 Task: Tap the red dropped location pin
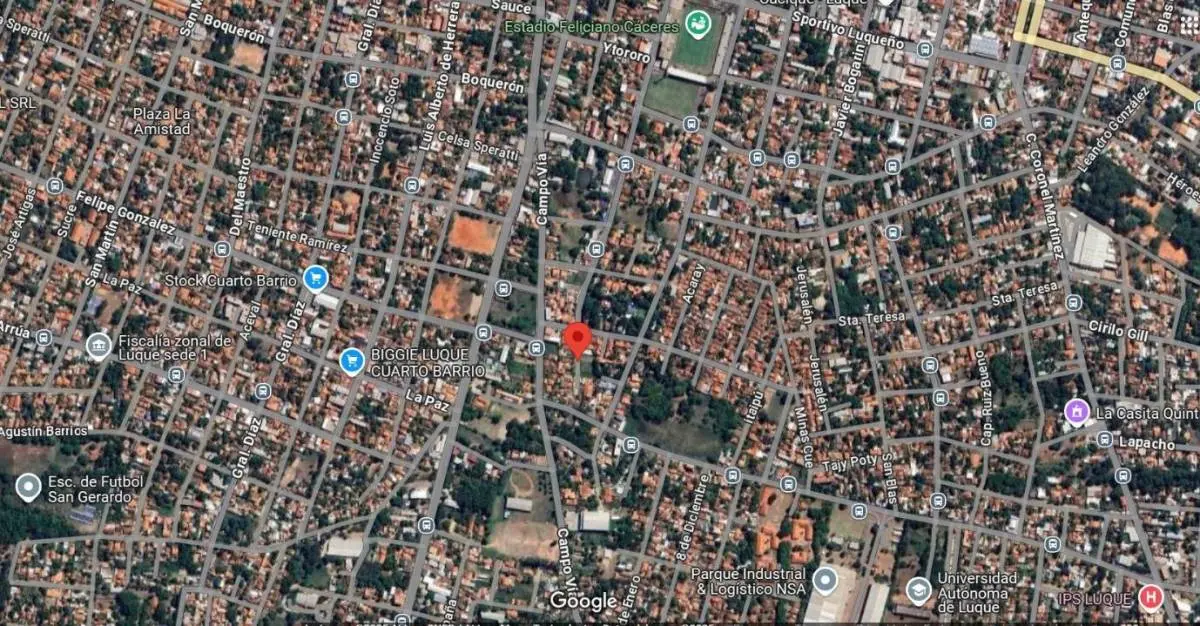576,338
